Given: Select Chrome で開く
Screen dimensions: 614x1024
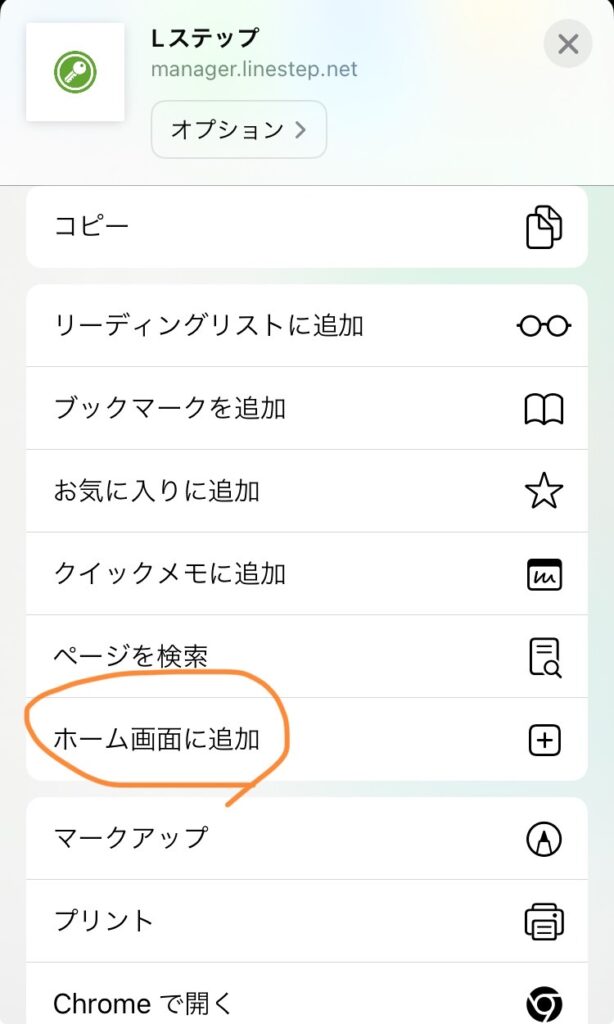Looking at the screenshot, I should 306,1000.
